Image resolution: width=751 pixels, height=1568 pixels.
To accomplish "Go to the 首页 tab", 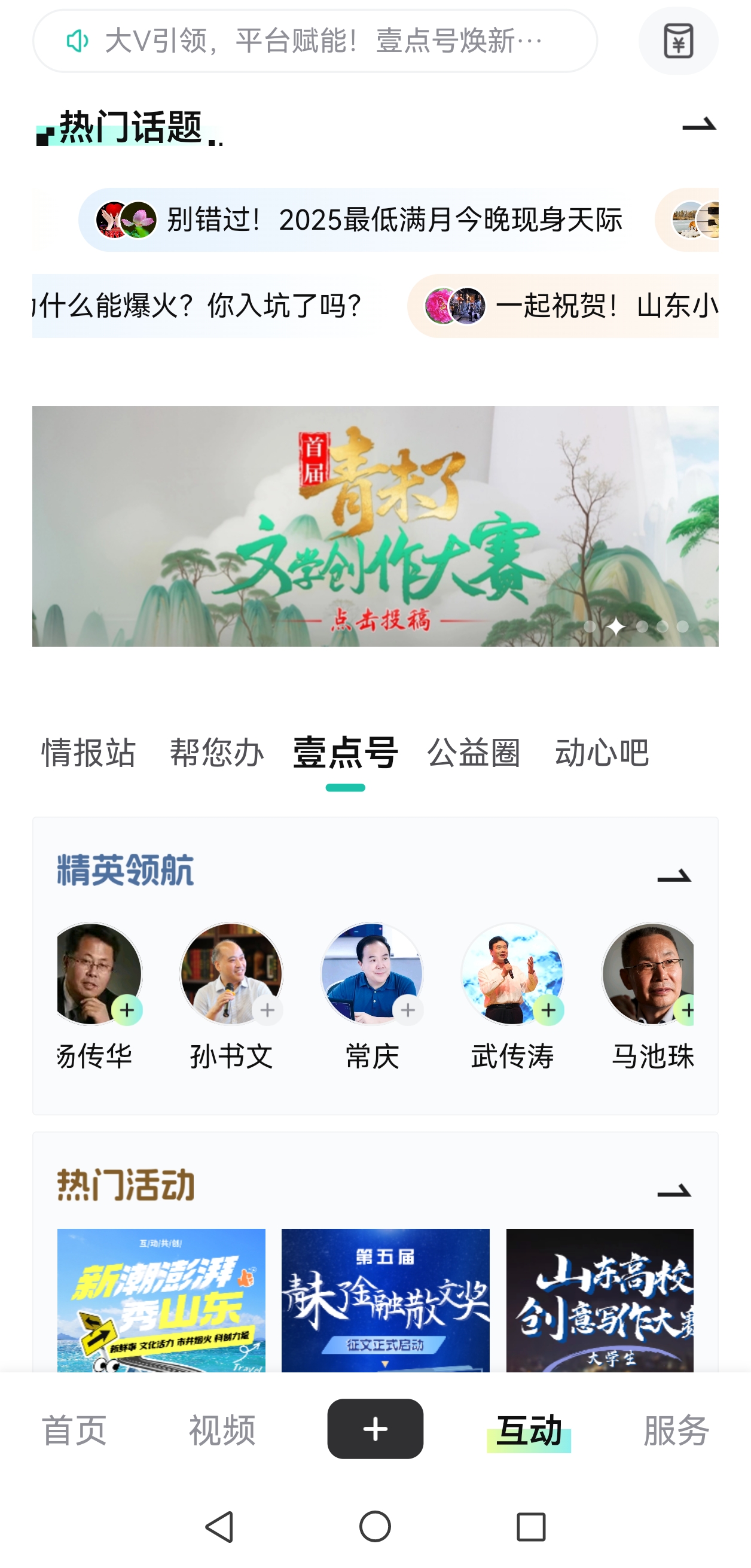I will (74, 1429).
